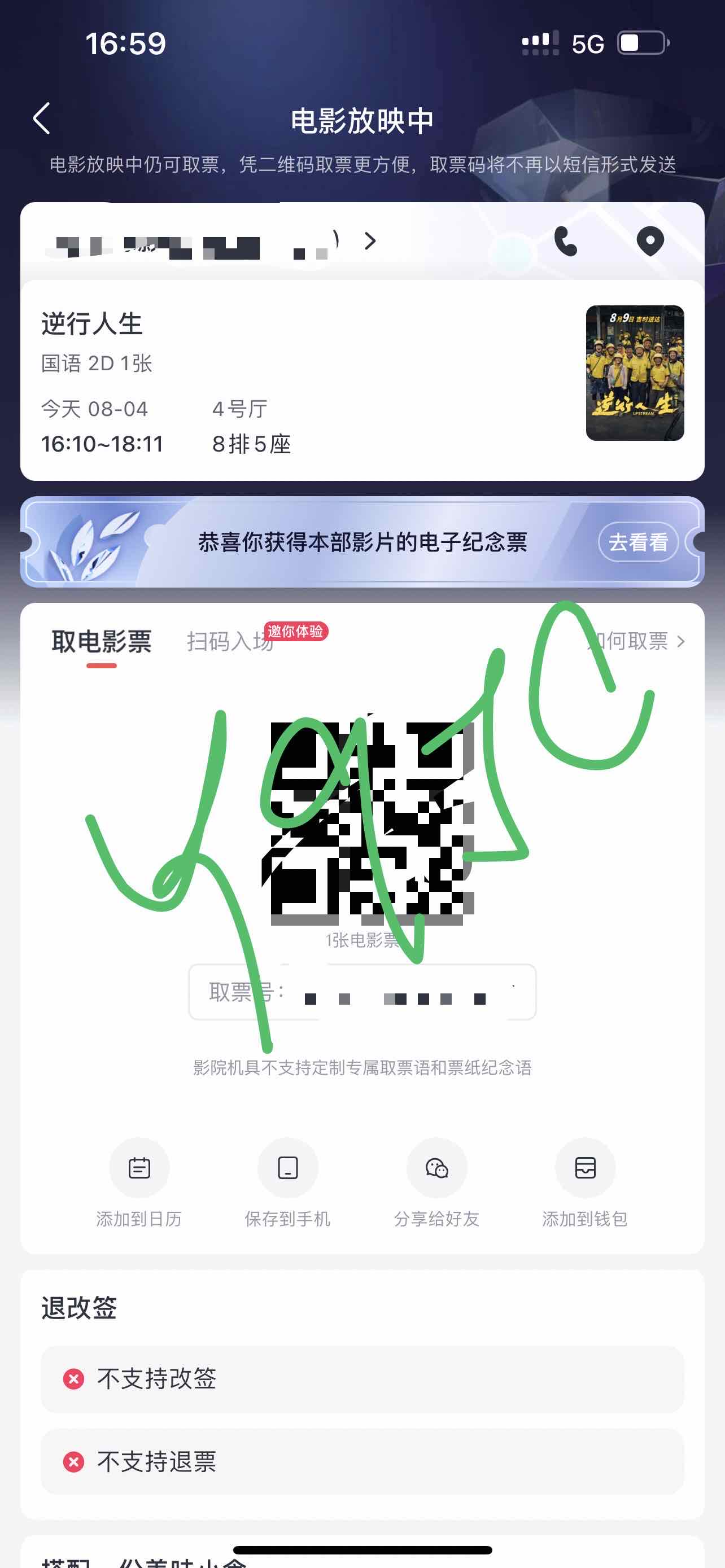Select the 取电影票 tab
Image resolution: width=725 pixels, height=1568 pixels.
102,641
